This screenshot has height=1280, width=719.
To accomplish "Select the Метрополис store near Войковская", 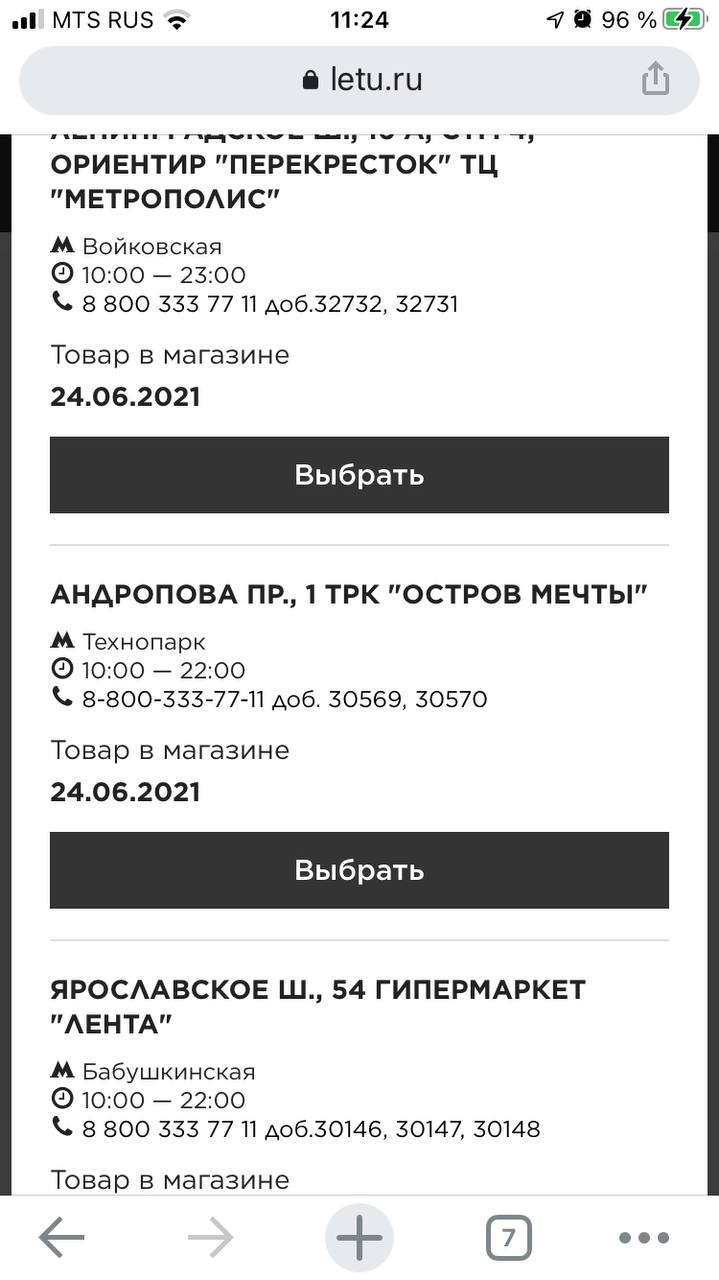I will (x=359, y=475).
